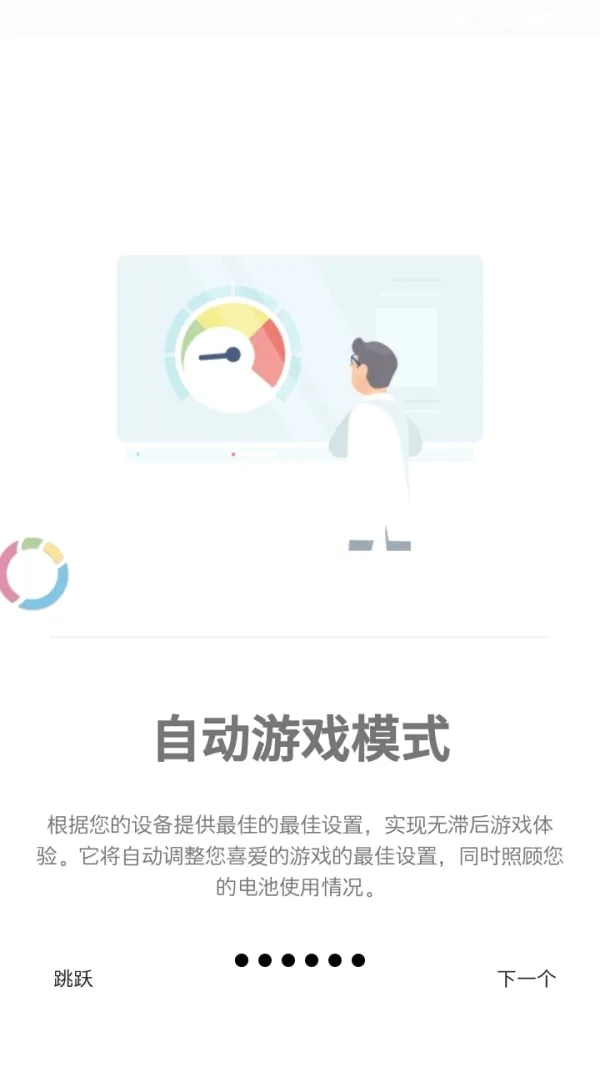Image resolution: width=600 pixels, height=1067 pixels.
Task: Go to next page with 下一个
Action: point(527,979)
